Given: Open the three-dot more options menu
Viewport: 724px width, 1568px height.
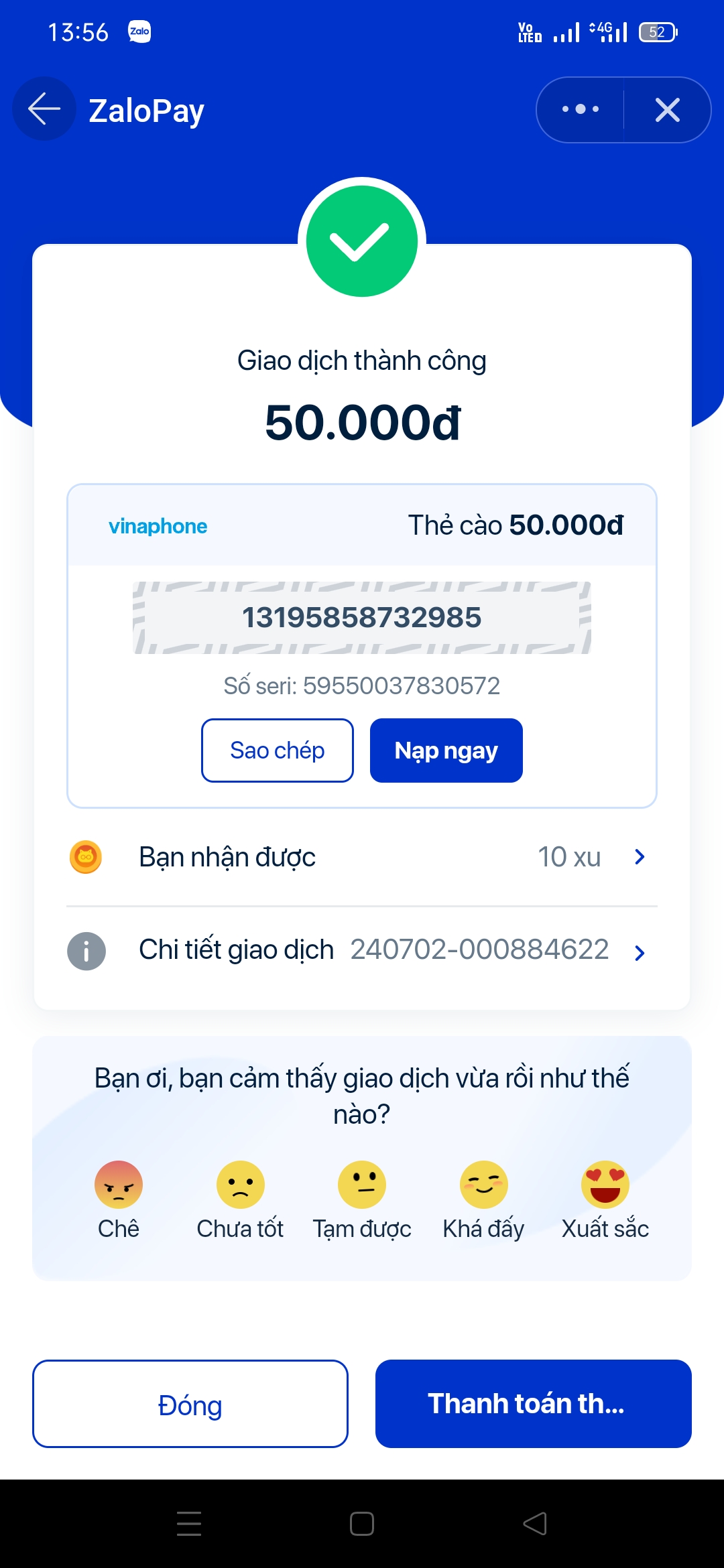Looking at the screenshot, I should point(581,109).
